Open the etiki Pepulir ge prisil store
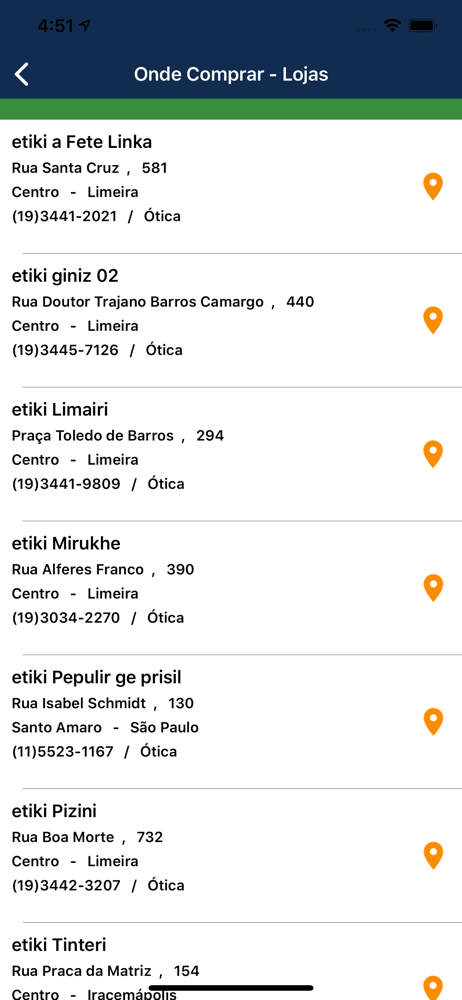This screenshot has height=1000, width=462. (231, 722)
